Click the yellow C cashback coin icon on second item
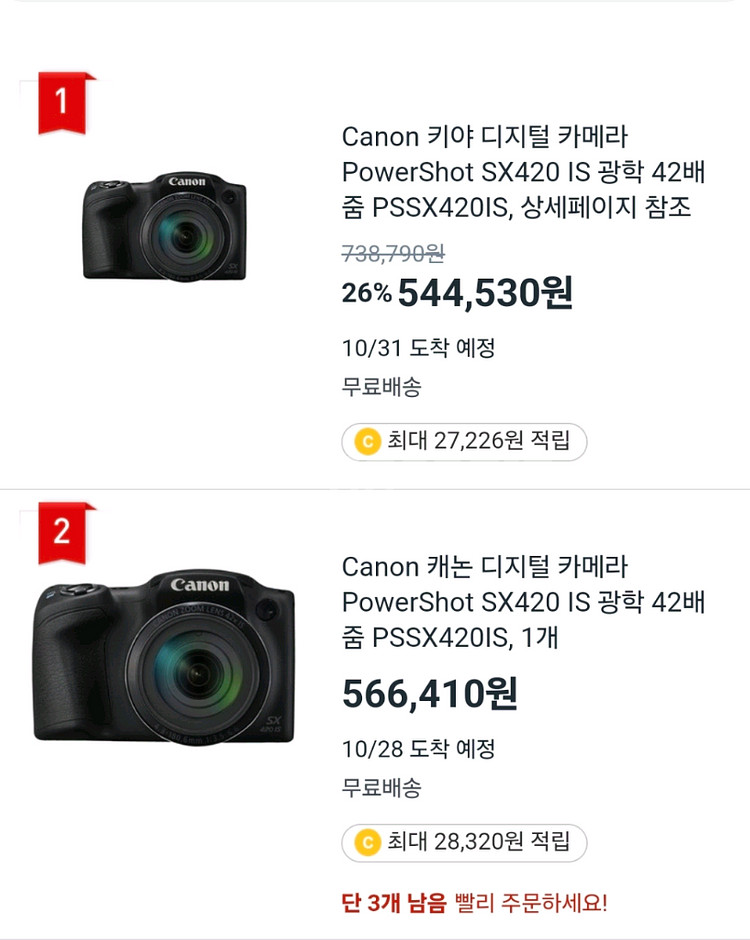This screenshot has height=940, width=750. pyautogui.click(x=366, y=843)
